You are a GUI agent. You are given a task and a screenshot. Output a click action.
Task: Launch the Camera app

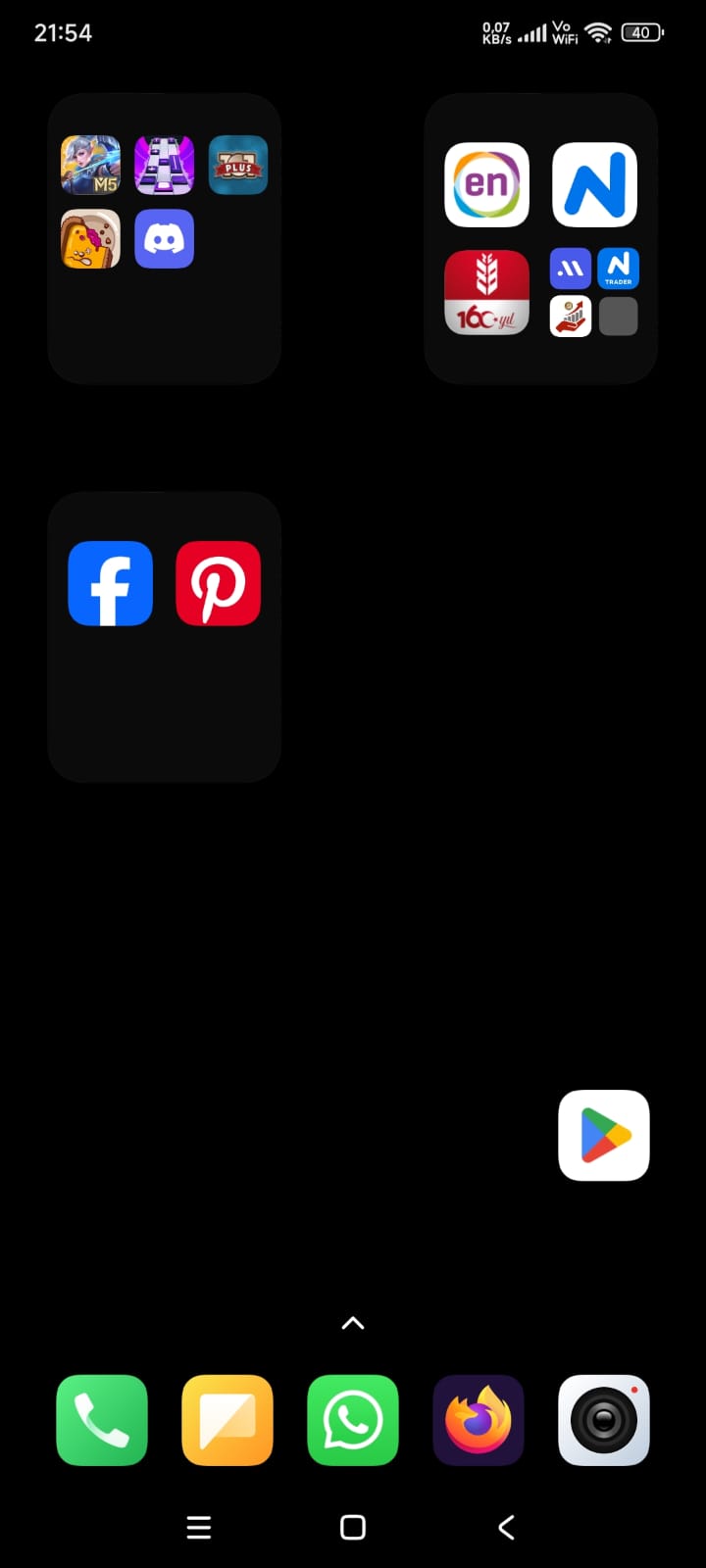604,1420
